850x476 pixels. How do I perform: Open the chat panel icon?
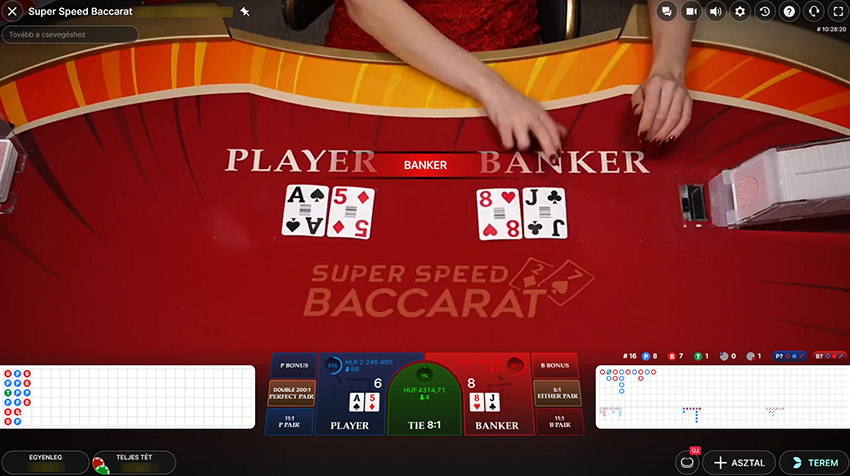[x=667, y=11]
